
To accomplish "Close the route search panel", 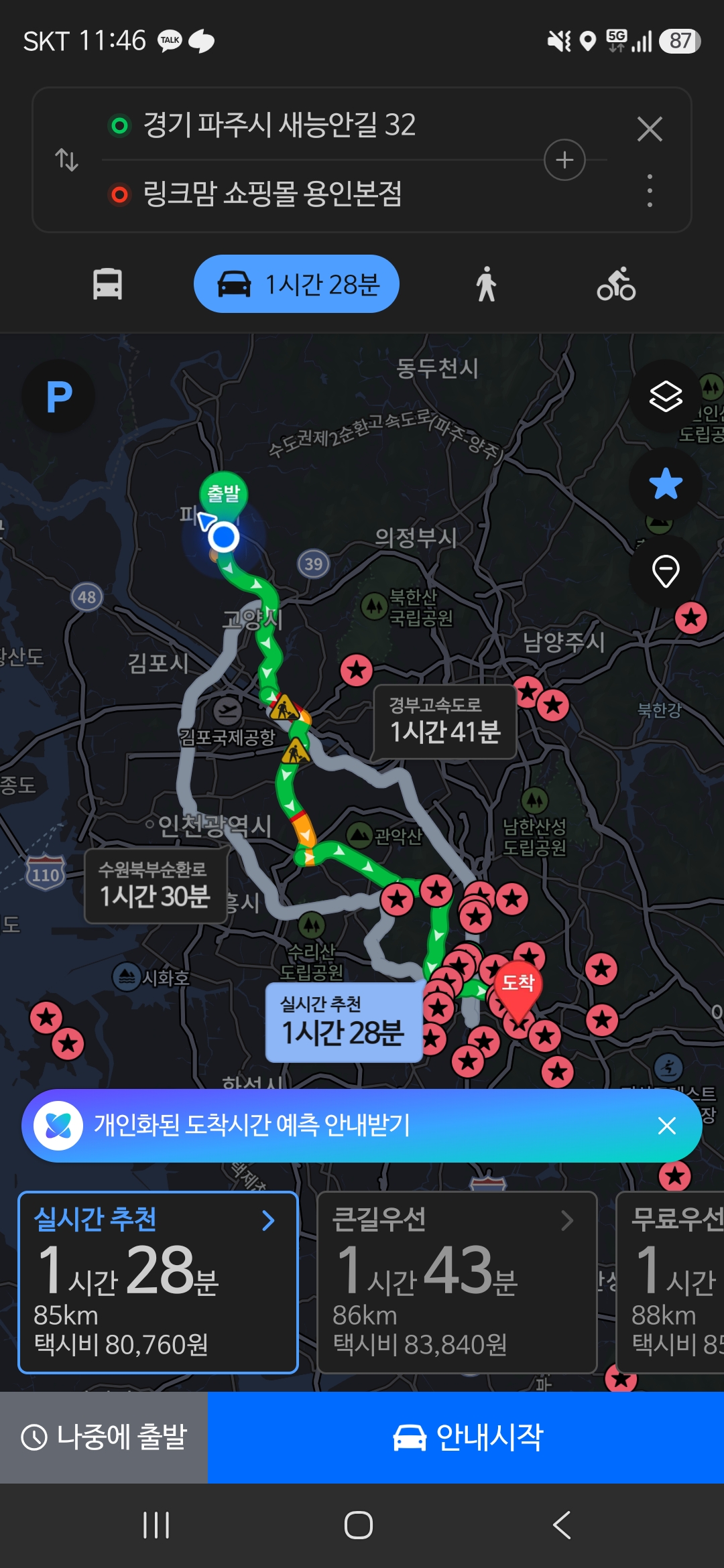I will pyautogui.click(x=650, y=129).
